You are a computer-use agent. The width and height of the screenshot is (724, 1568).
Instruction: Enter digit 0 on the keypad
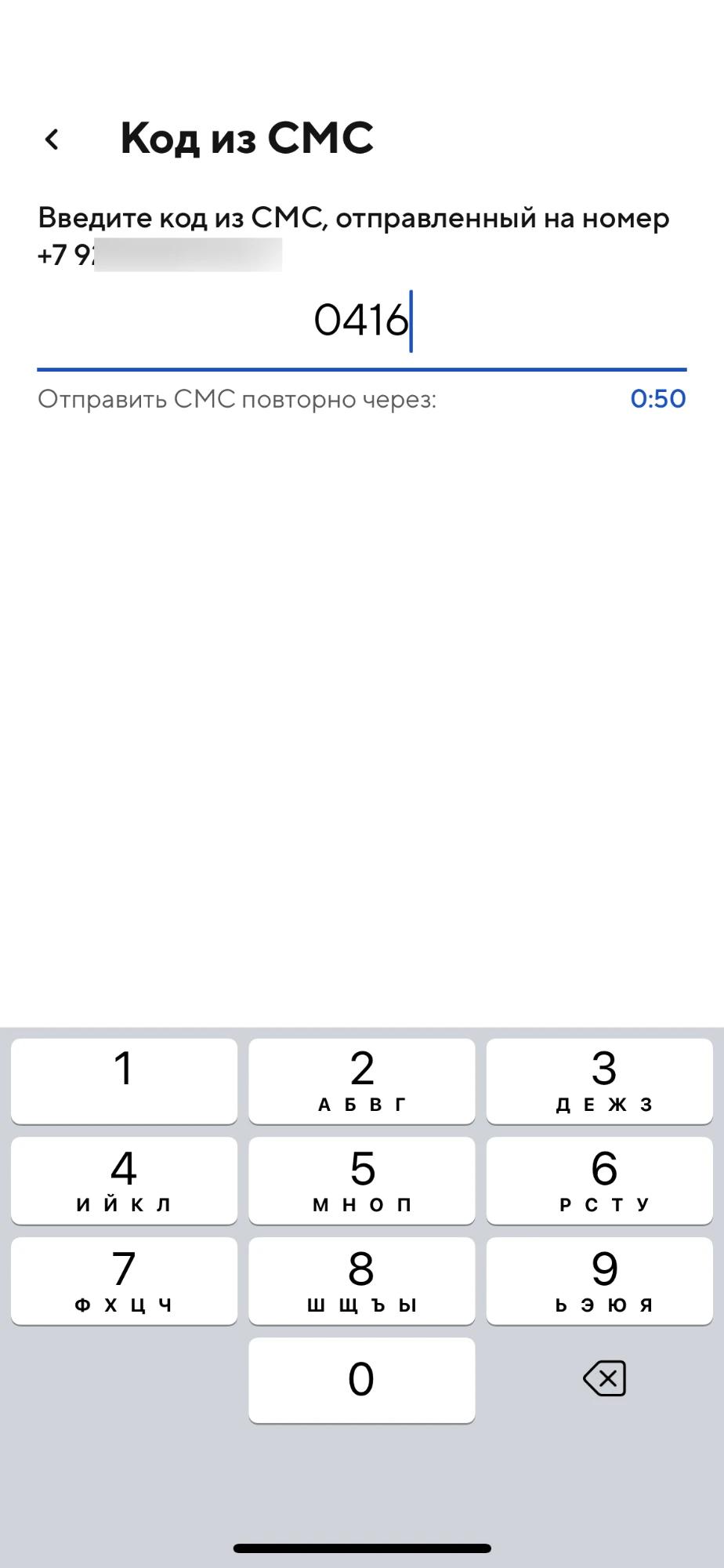[x=361, y=1380]
